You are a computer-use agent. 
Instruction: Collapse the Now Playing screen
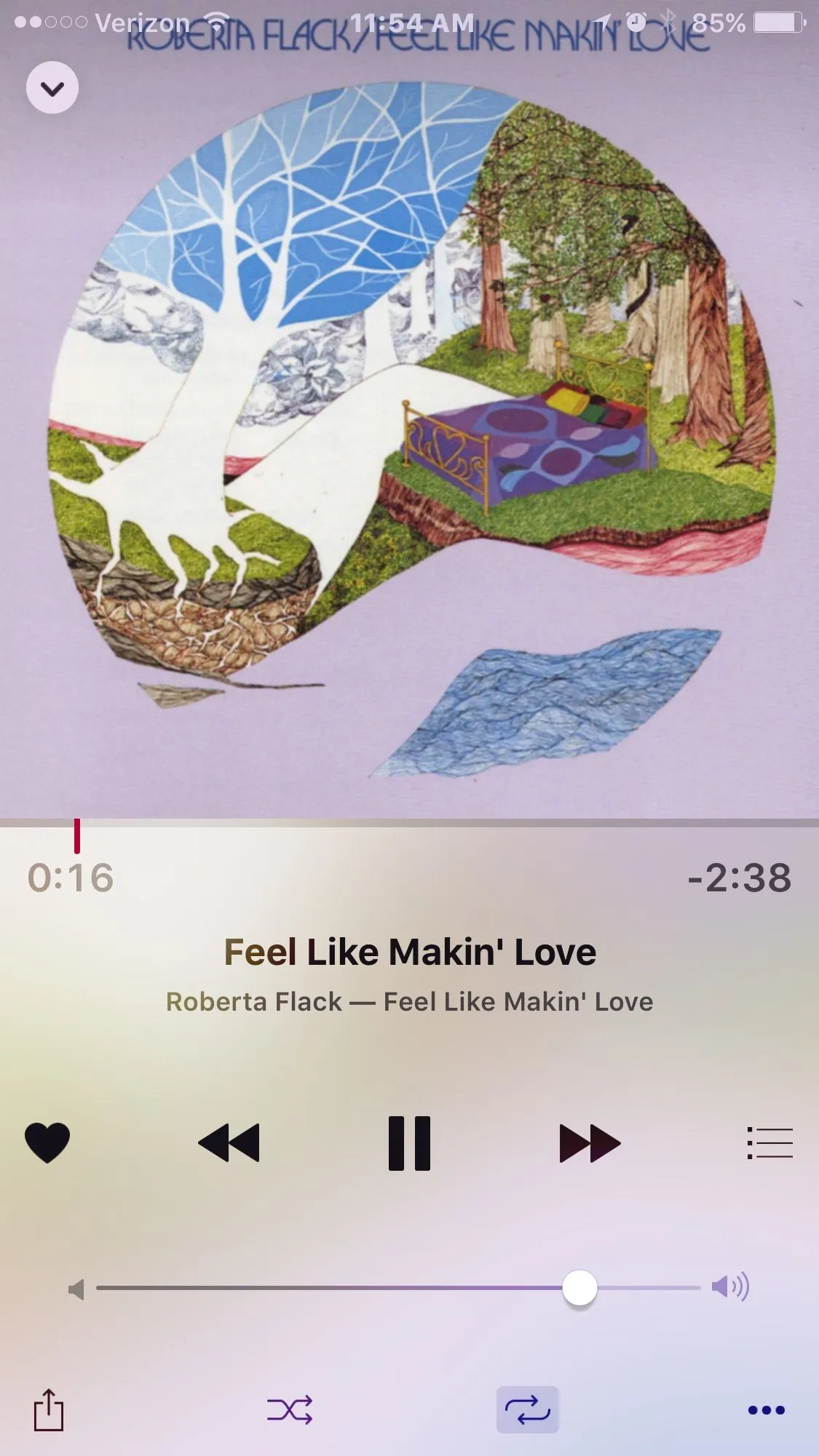point(52,88)
